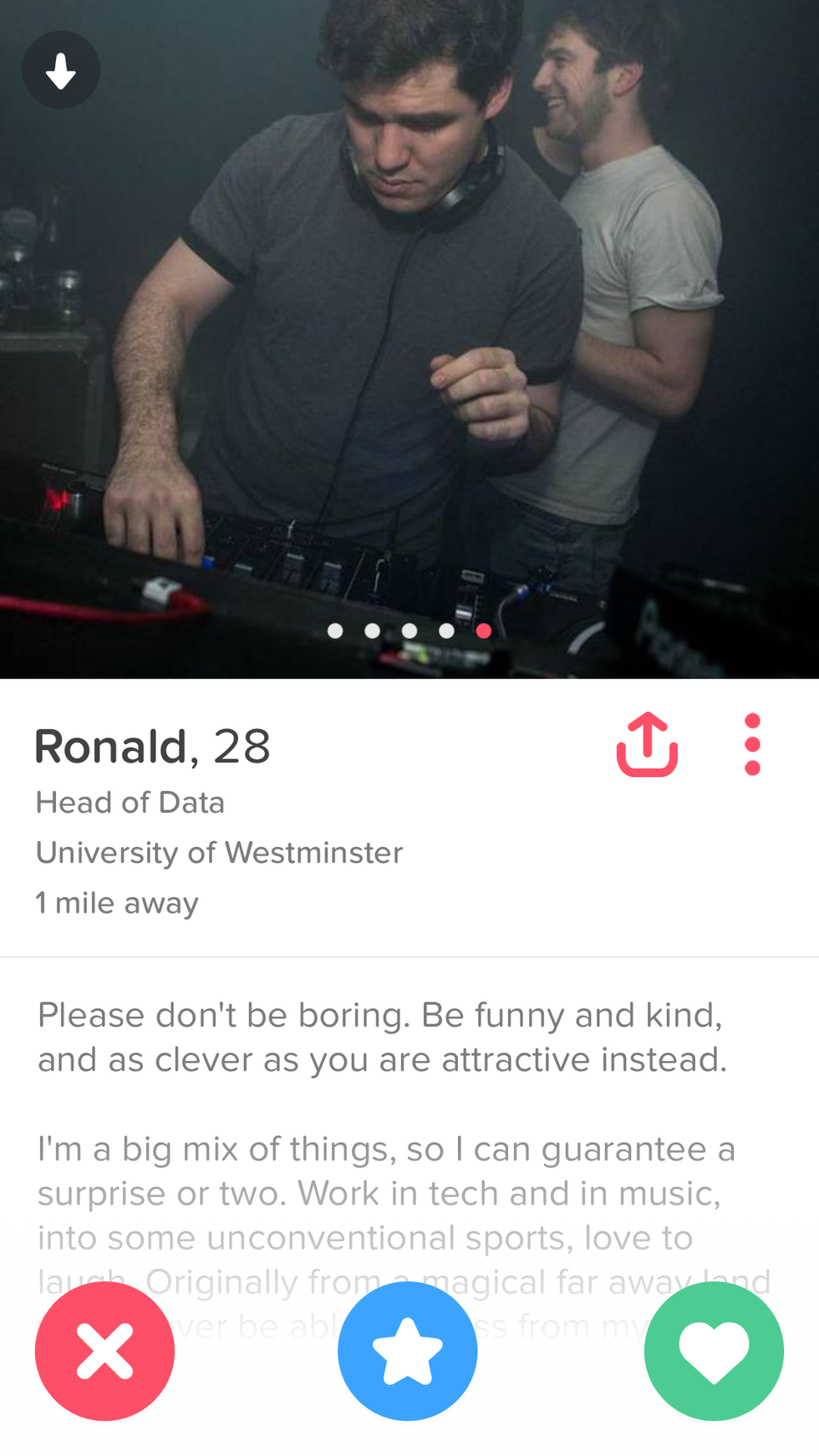Collapse the profile with the down arrow
Image resolution: width=819 pixels, height=1456 pixels.
pyautogui.click(x=60, y=70)
